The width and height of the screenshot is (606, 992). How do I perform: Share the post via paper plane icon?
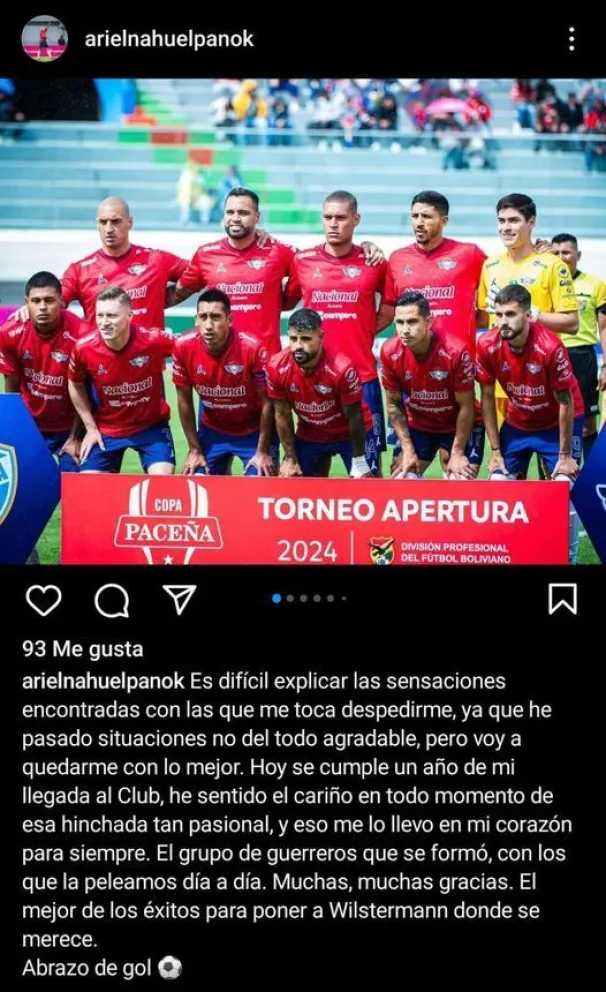[179, 599]
